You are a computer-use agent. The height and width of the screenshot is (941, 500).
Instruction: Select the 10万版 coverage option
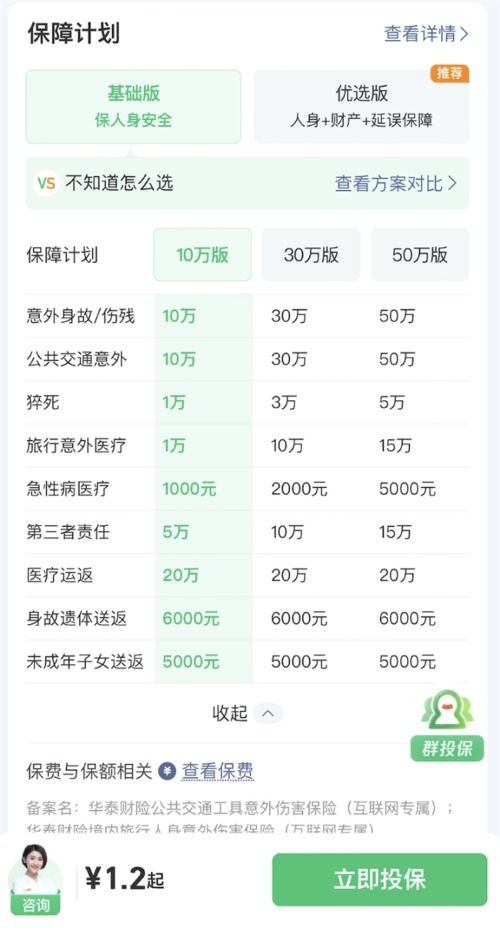[x=202, y=254]
